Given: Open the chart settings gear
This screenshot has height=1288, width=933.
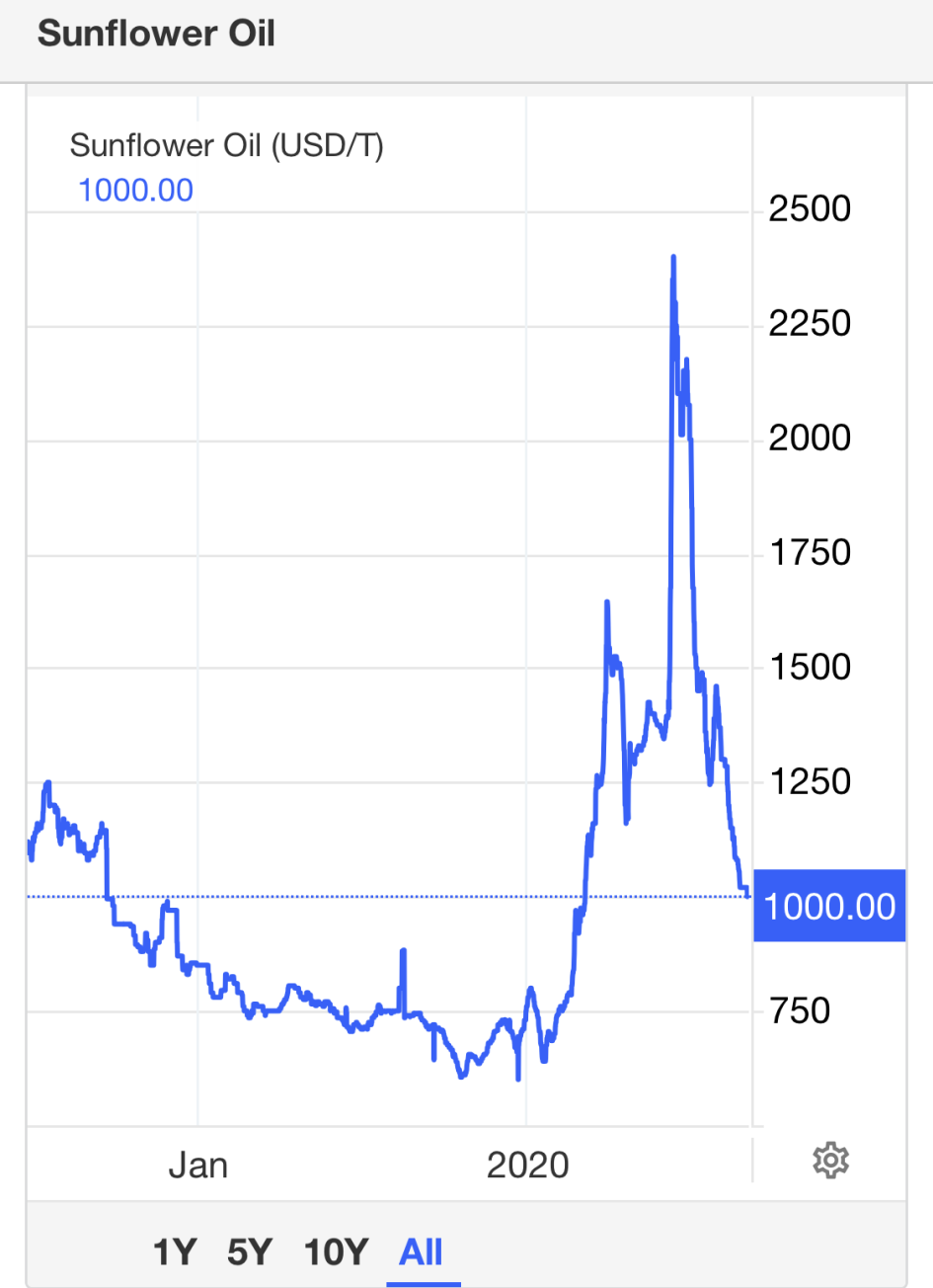Looking at the screenshot, I should [830, 1161].
